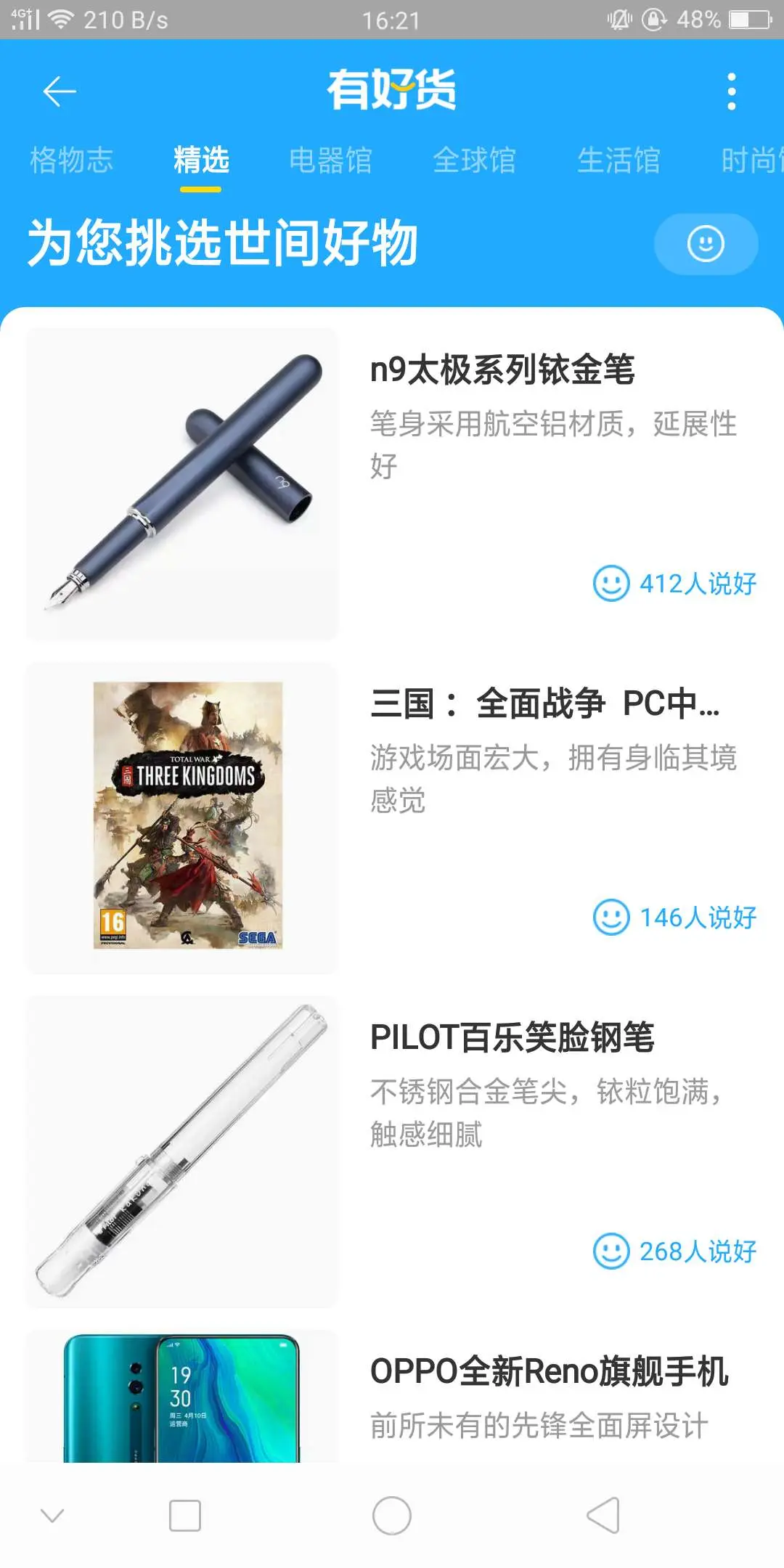Tap the 268人说好 smiley
The image size is (784, 1568).
pos(611,1251)
